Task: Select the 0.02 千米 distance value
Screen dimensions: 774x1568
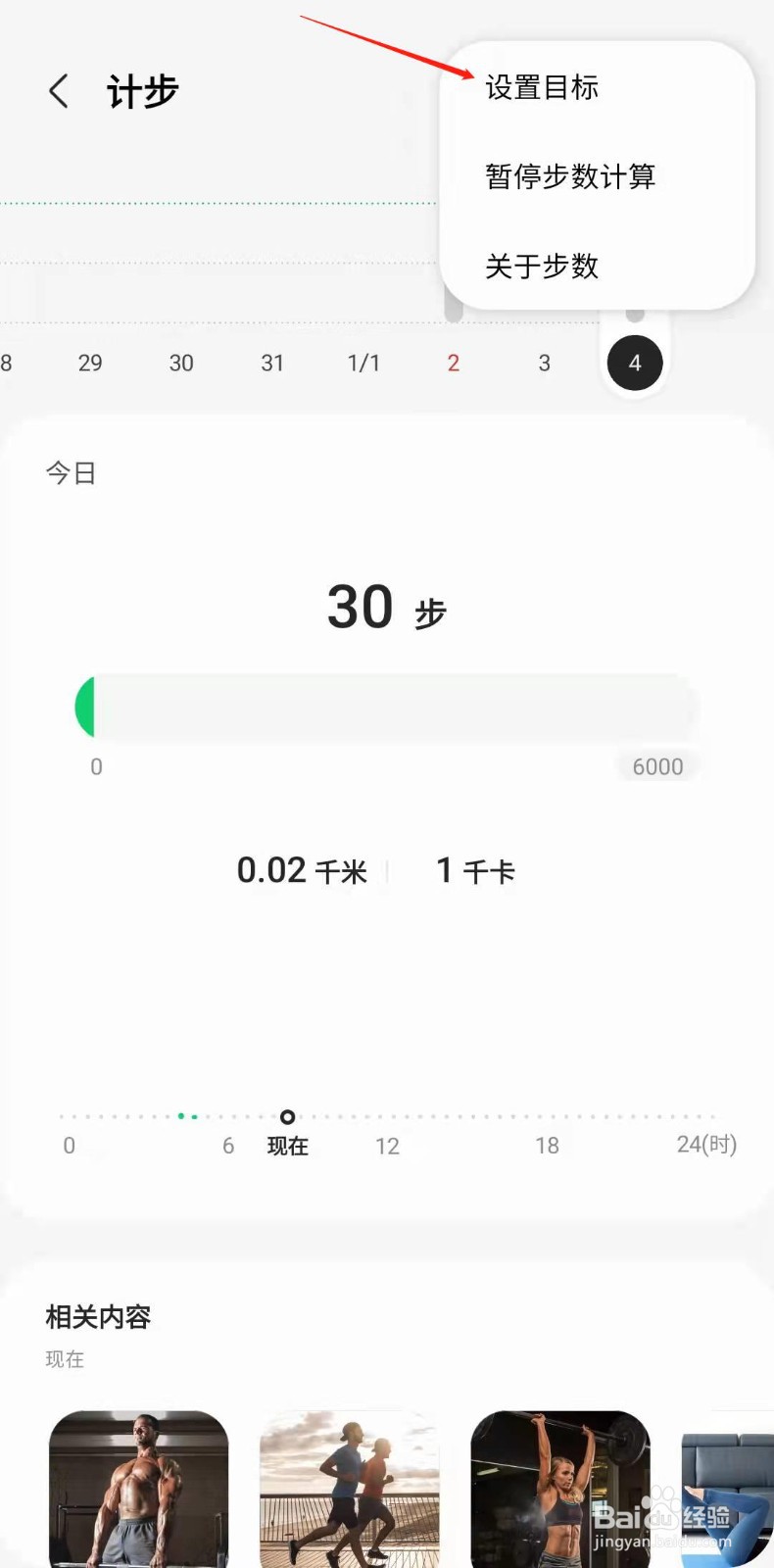Action: coord(302,870)
